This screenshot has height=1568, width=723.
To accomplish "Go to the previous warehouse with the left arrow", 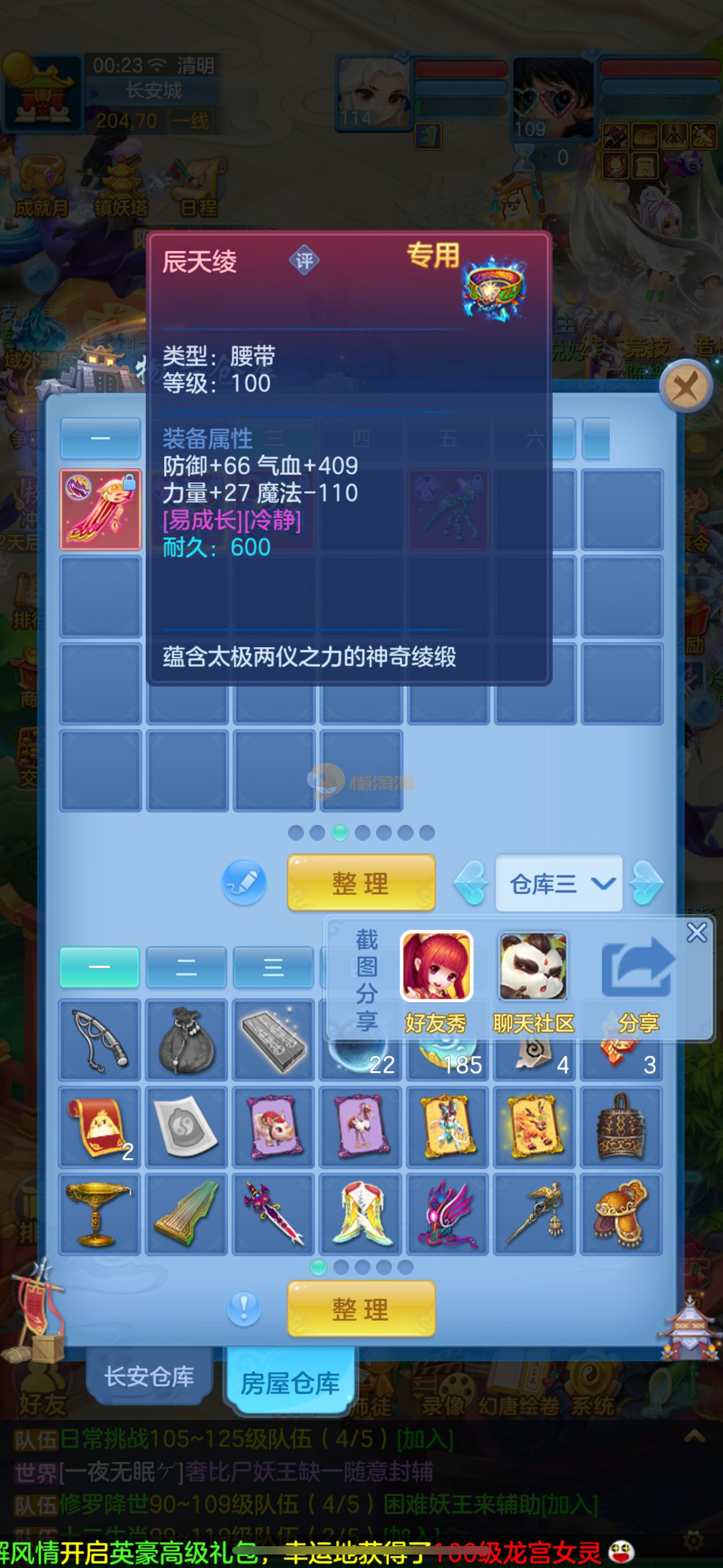I will [x=471, y=883].
